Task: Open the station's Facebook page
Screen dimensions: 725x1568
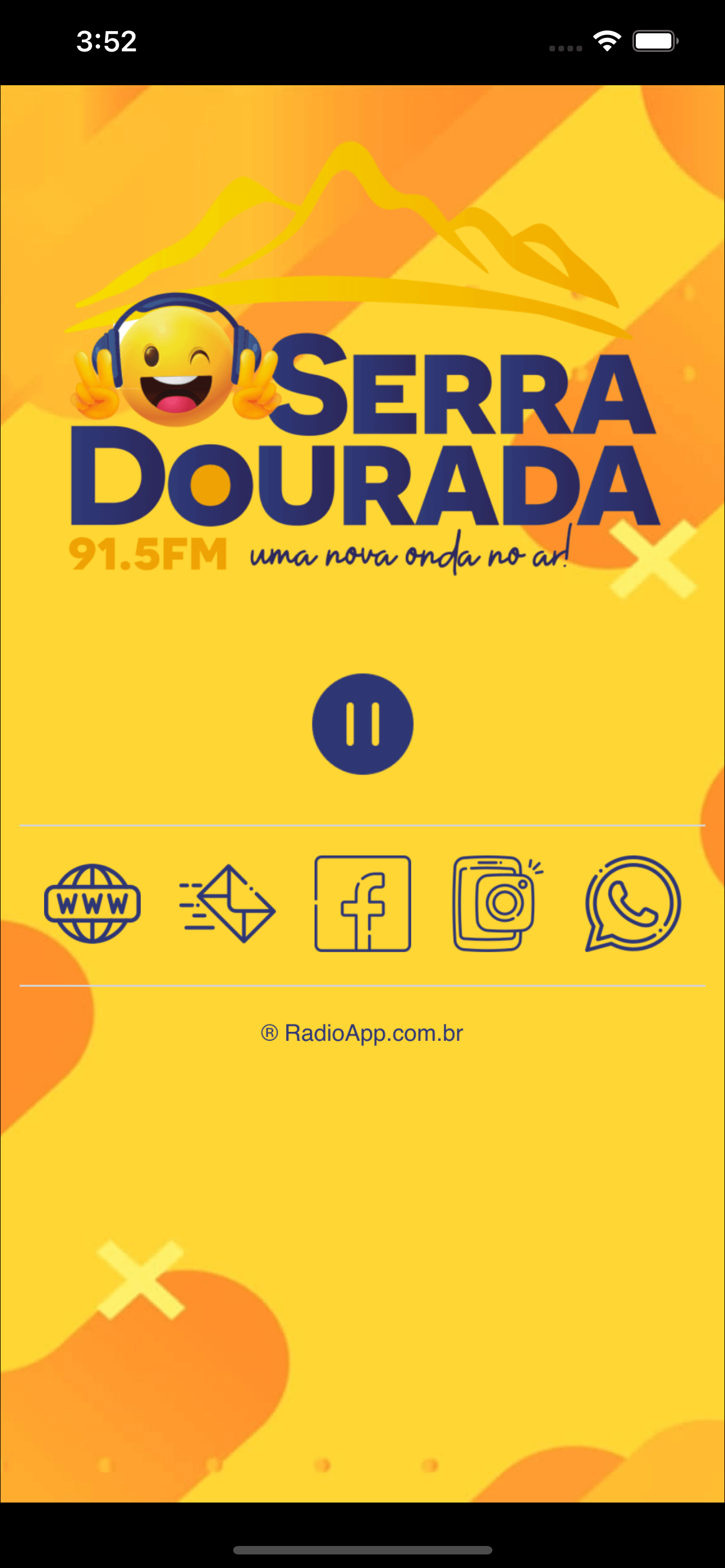Action: click(363, 903)
